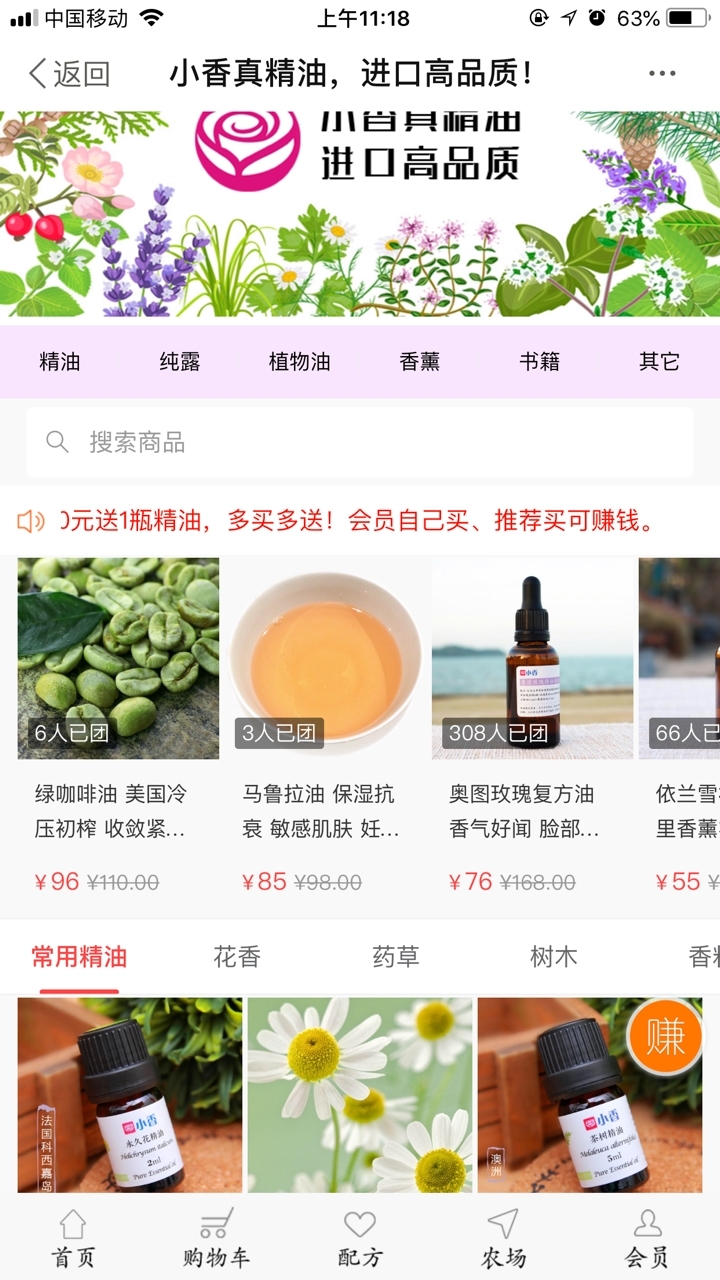Go back using 返回 button
Image resolution: width=720 pixels, height=1280 pixels.
[x=69, y=73]
